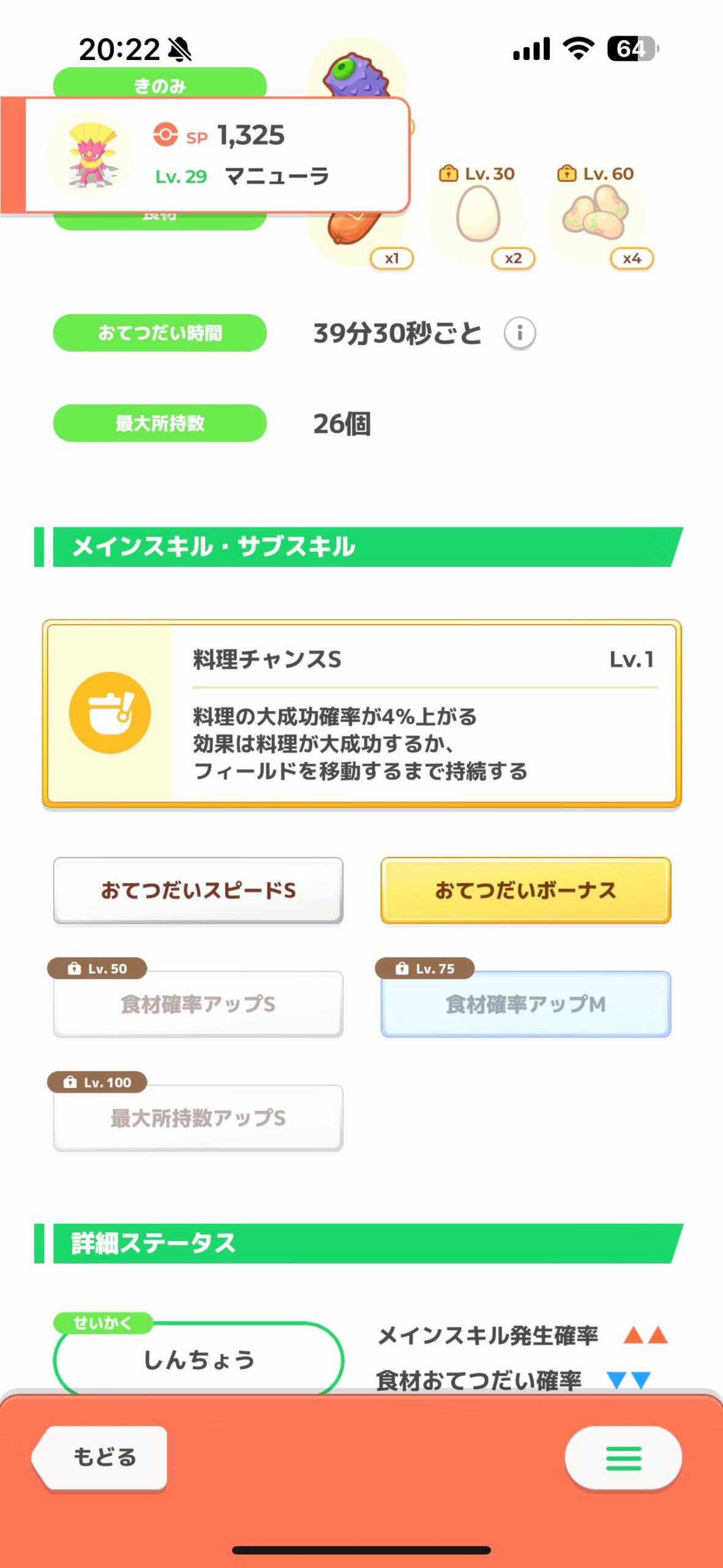Select the おてつだいスピードS sub skill
The height and width of the screenshot is (1568, 723).
pyautogui.click(x=198, y=890)
